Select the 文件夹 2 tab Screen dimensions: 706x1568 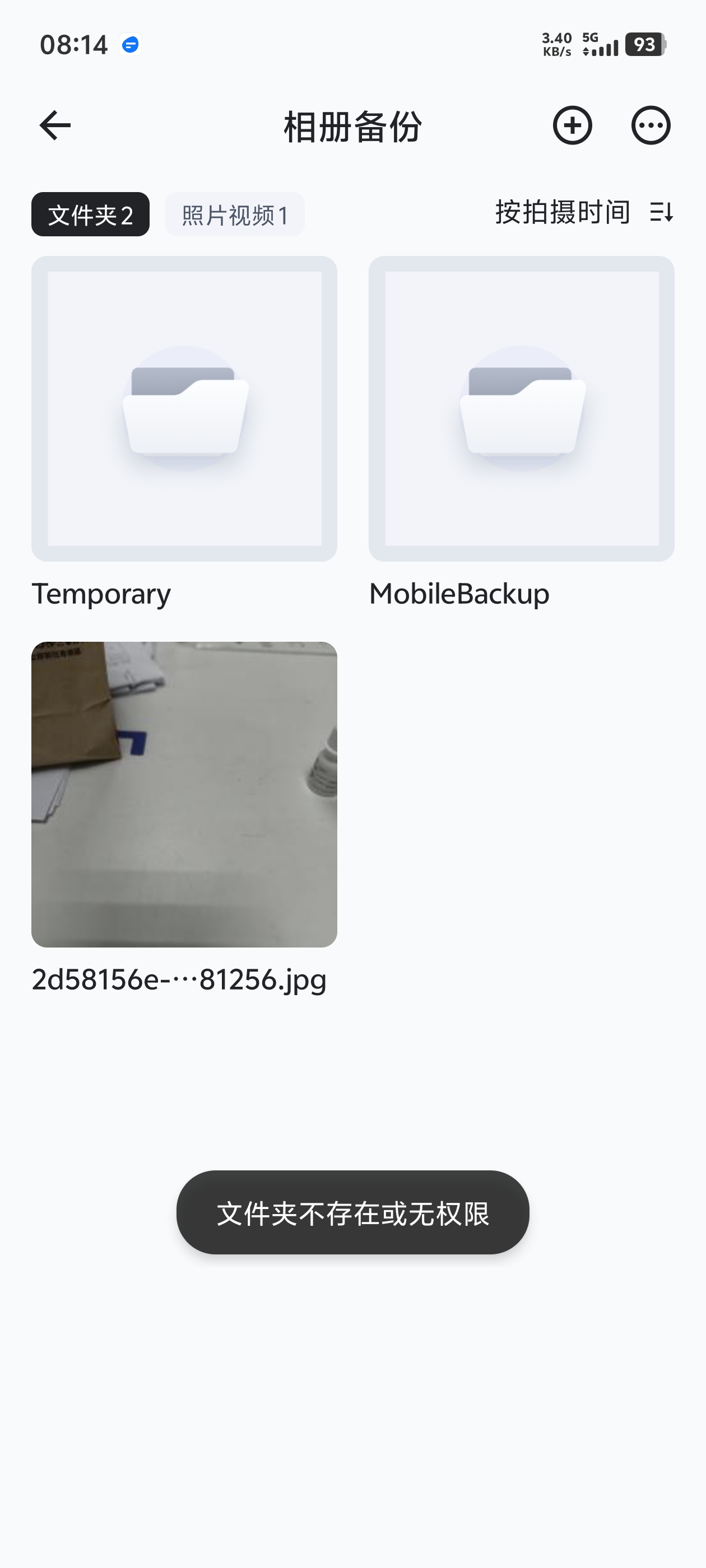pyautogui.click(x=90, y=214)
